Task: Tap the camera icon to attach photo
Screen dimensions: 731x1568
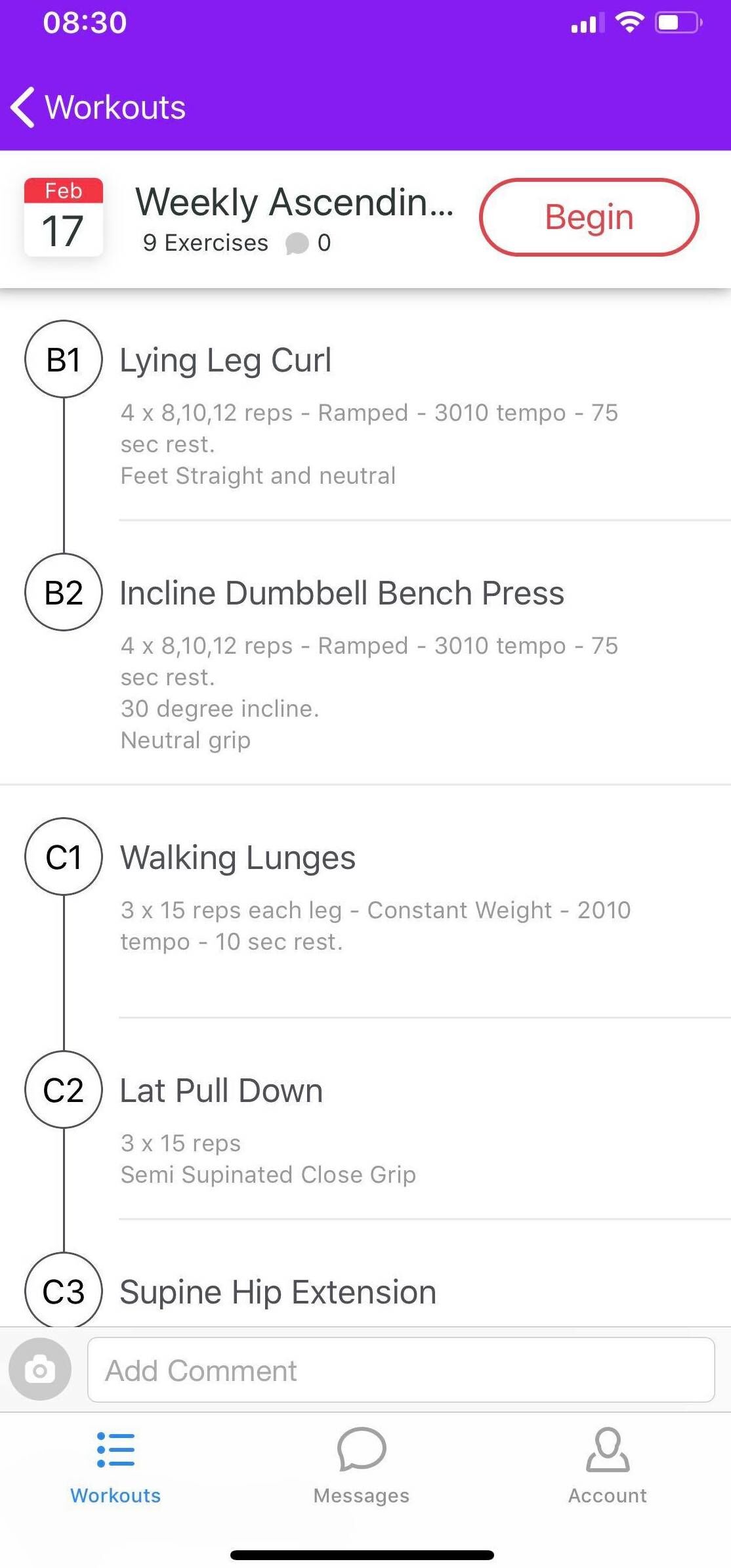Action: coord(40,1369)
